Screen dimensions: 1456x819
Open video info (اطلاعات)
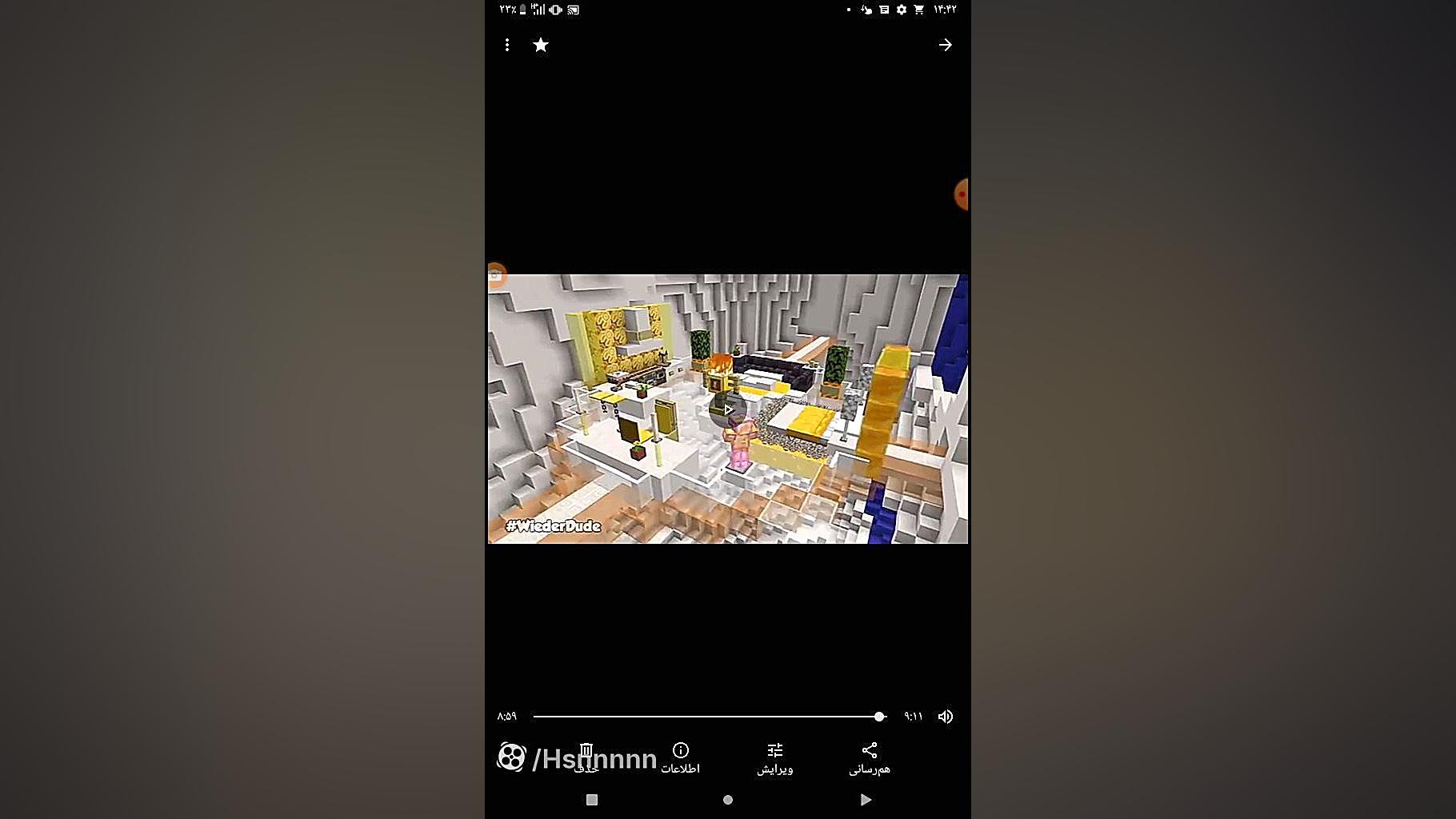pos(681,757)
